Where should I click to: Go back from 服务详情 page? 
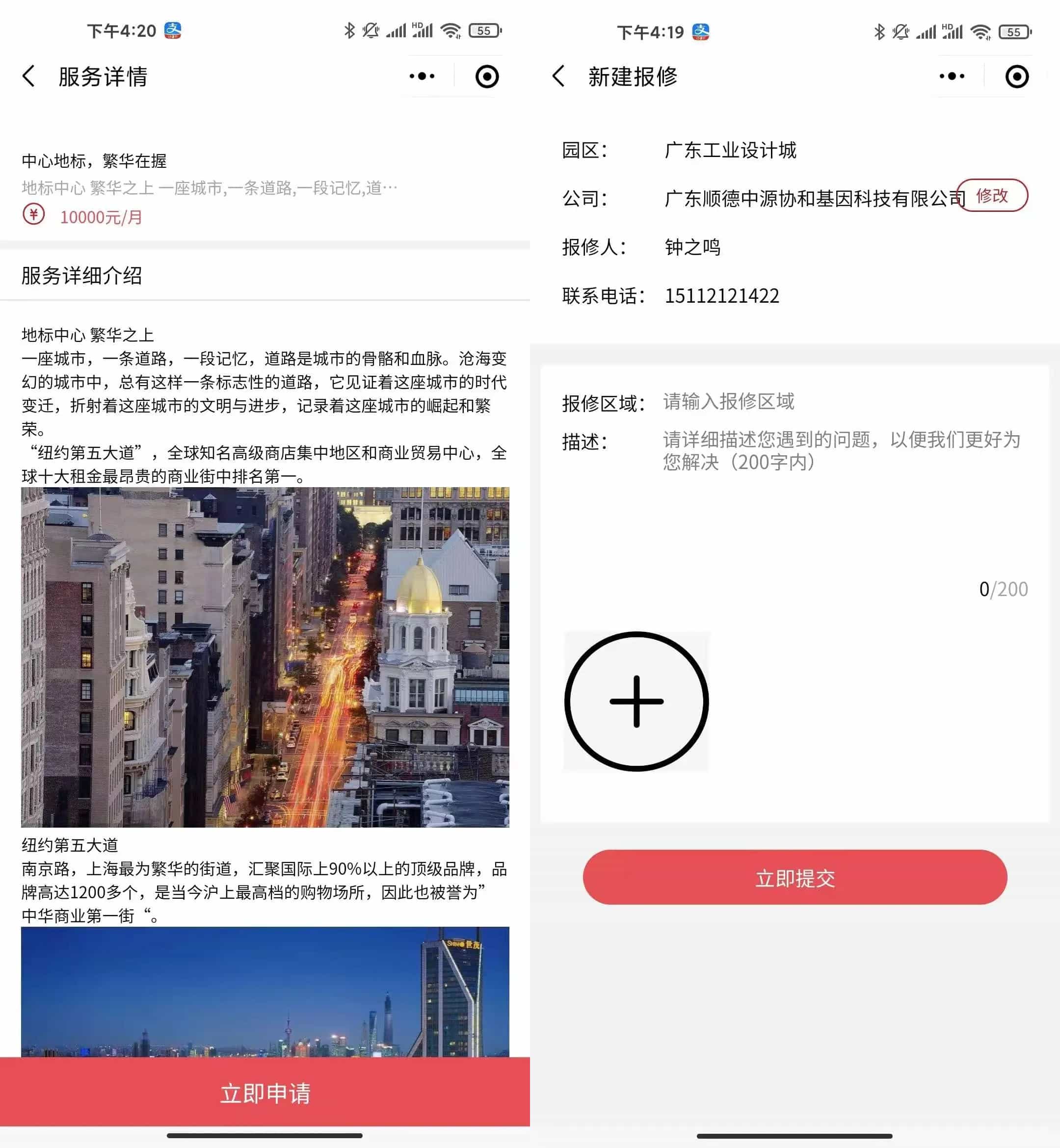28,76
